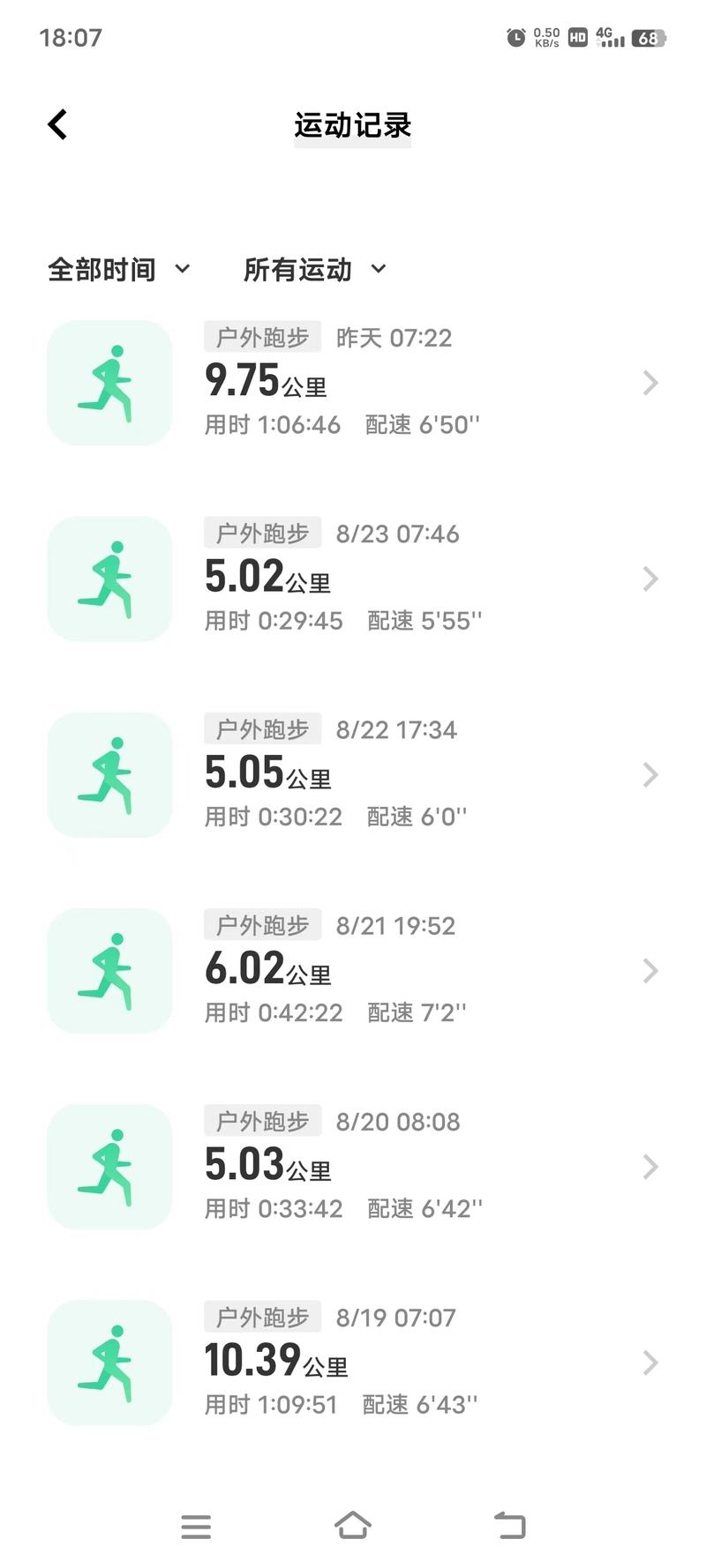Open yesterday's 9.75 km outdoor run record
The height and width of the screenshot is (1568, 706).
pyautogui.click(x=353, y=383)
